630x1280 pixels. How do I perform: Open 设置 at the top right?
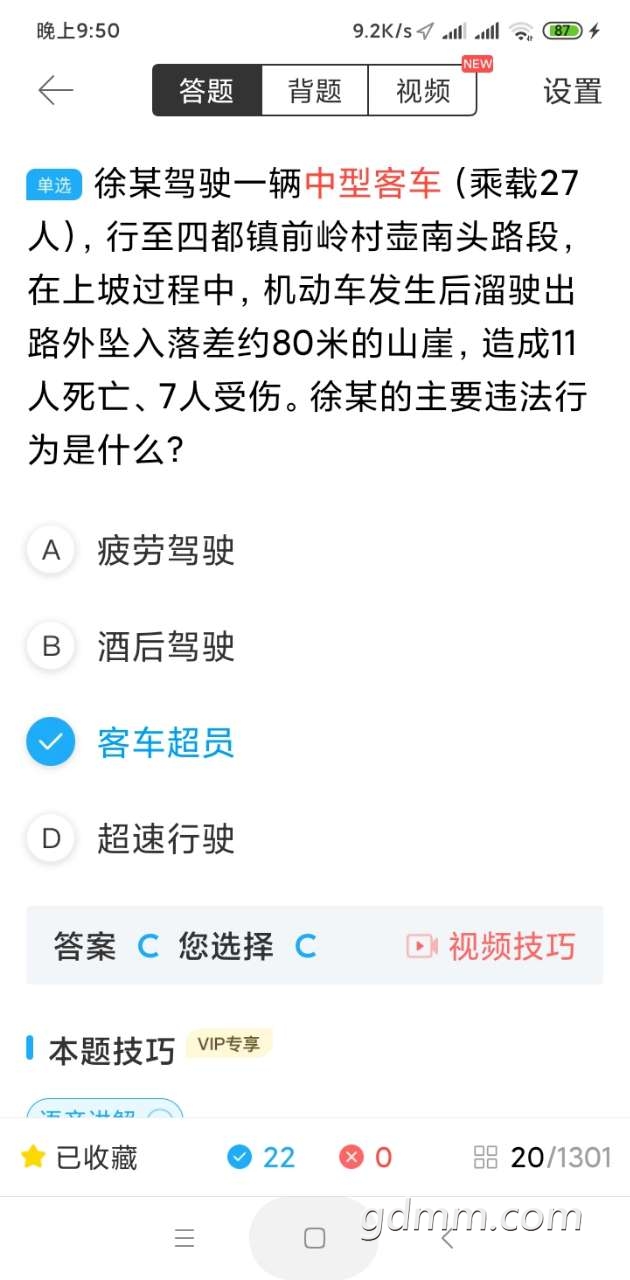[x=572, y=91]
